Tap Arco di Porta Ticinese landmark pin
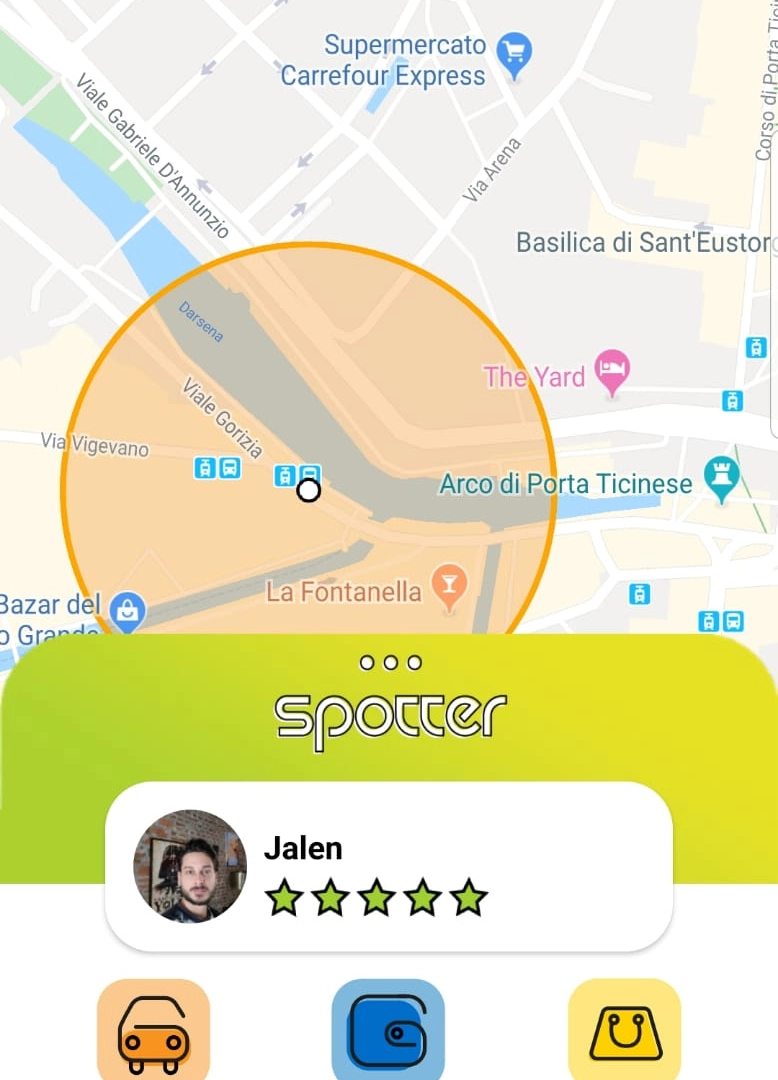This screenshot has width=778, height=1080. [x=721, y=480]
